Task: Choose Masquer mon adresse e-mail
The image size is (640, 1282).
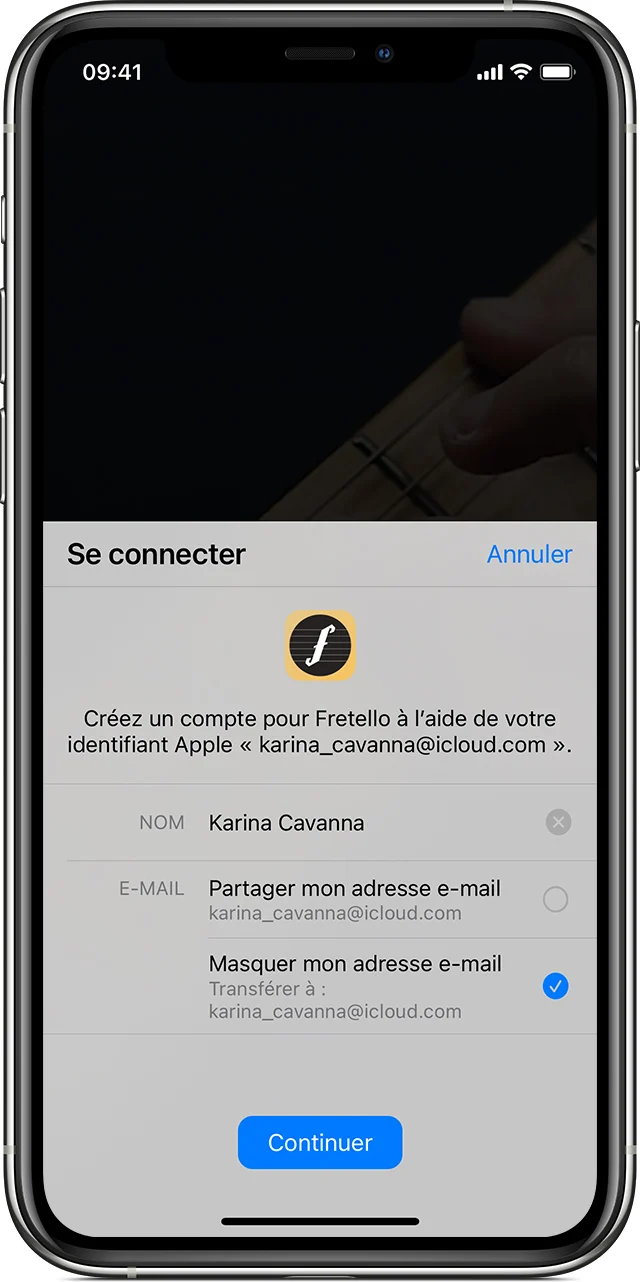Action: pos(555,987)
